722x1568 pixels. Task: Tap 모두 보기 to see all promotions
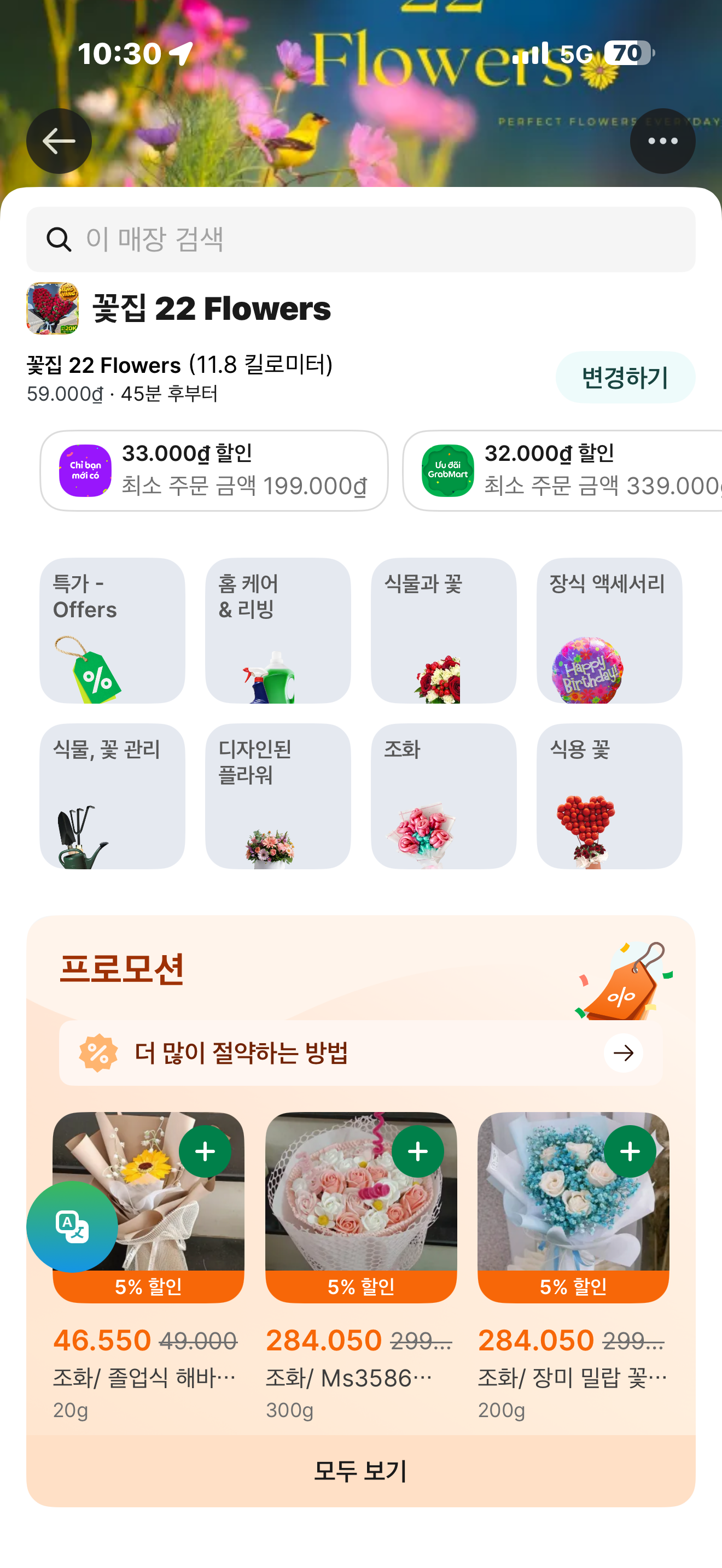(360, 1471)
